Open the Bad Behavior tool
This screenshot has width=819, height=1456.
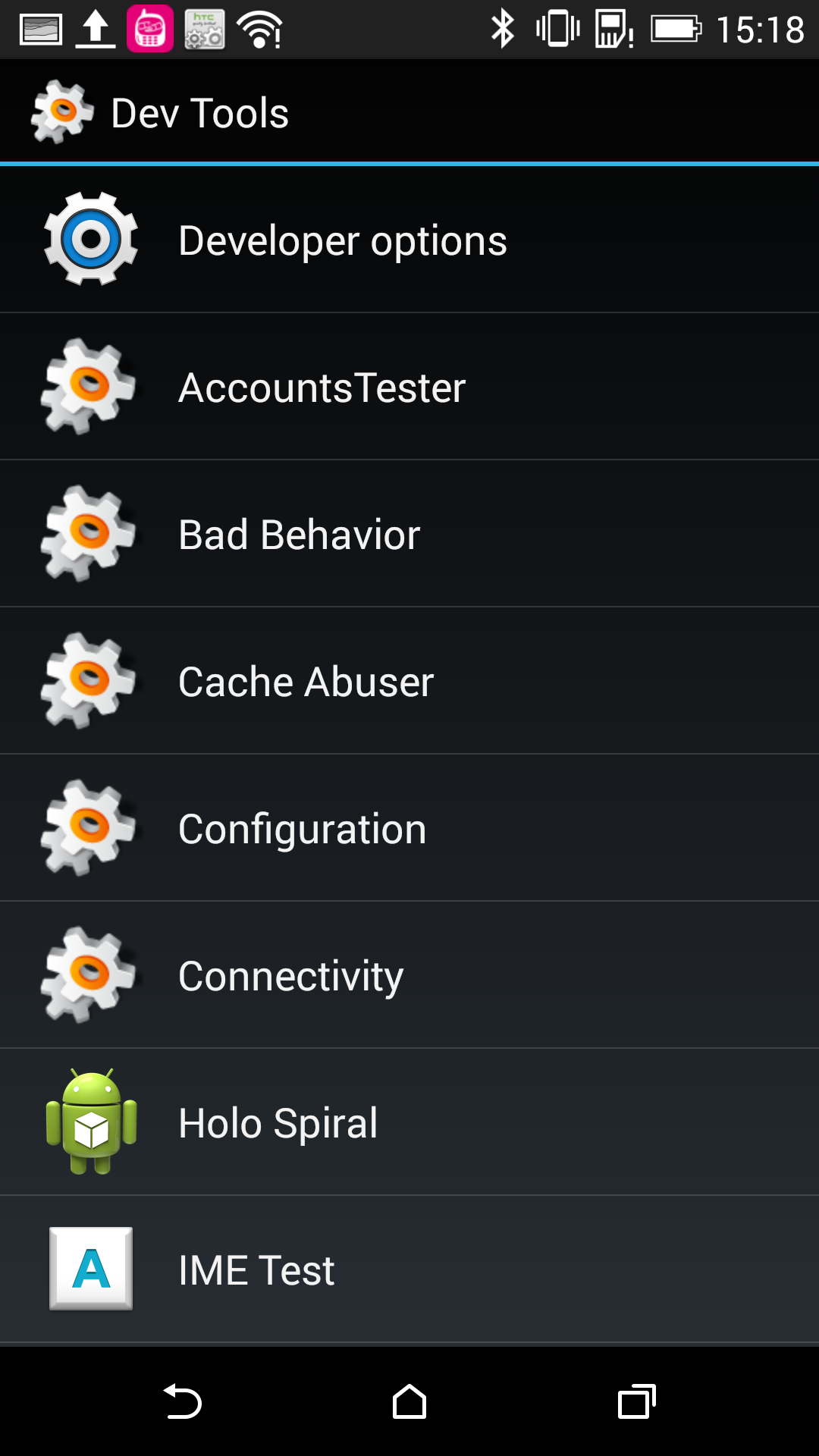click(409, 534)
